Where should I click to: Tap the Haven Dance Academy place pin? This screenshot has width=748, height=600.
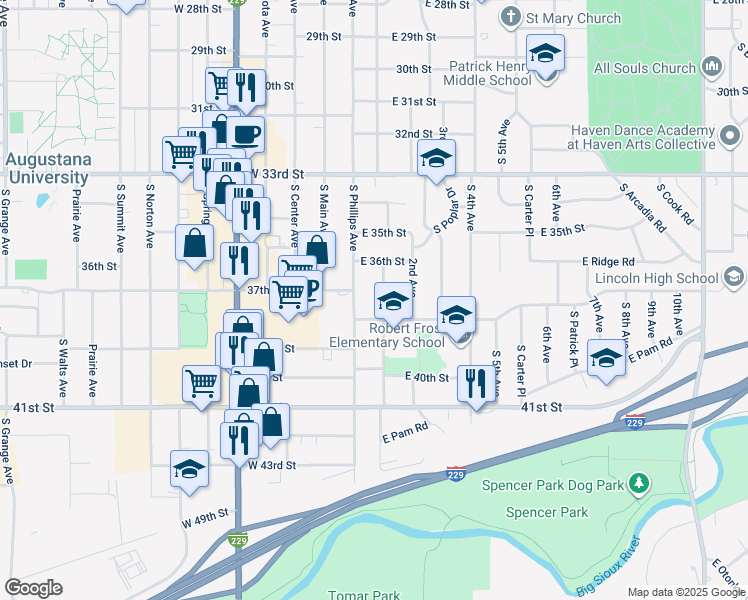click(730, 137)
